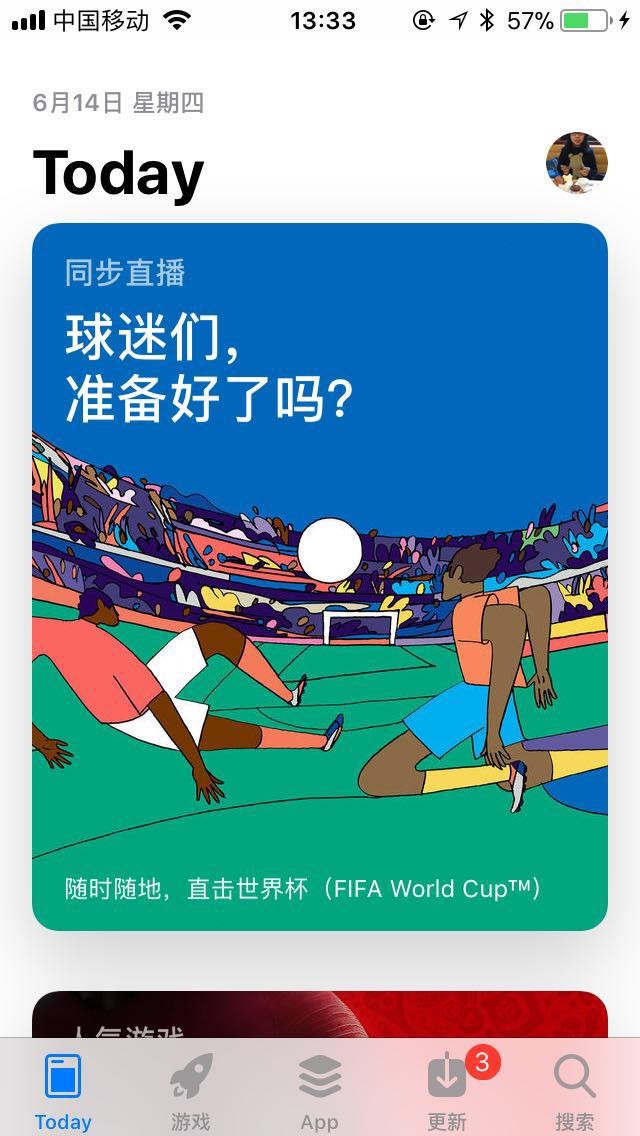Open the account profile avatar
The height and width of the screenshot is (1136, 640).
576,163
